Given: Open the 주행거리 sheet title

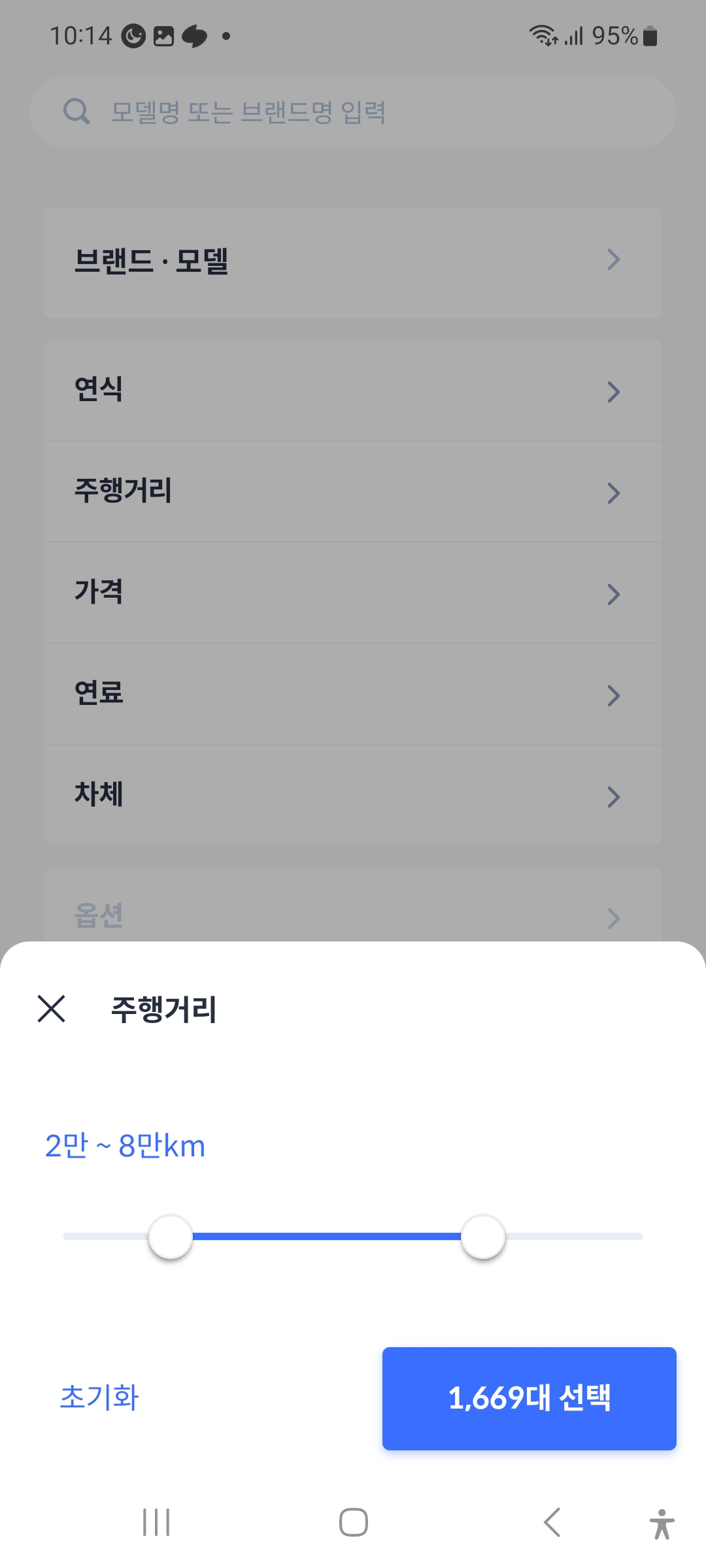Looking at the screenshot, I should (163, 1009).
